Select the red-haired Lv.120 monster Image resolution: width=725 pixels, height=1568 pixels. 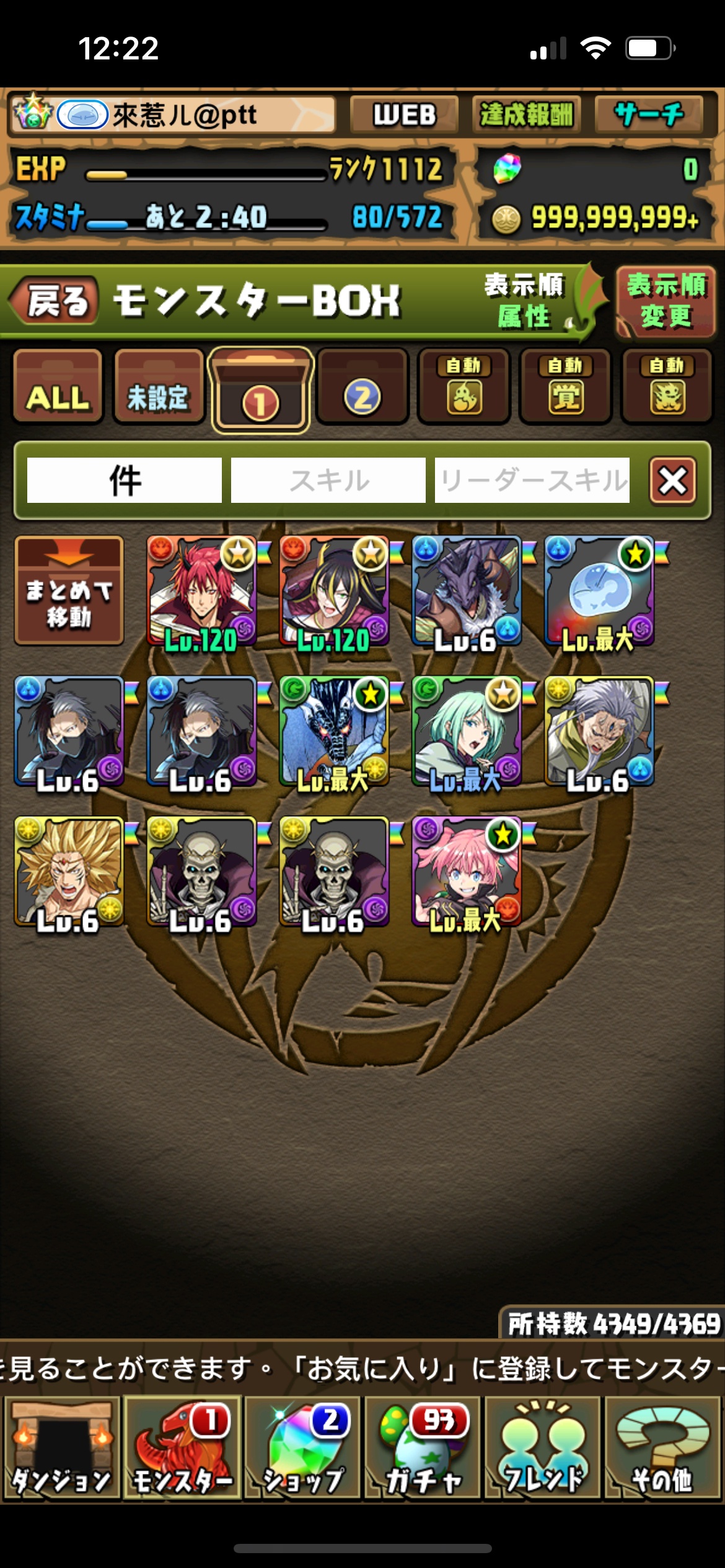coord(201,591)
